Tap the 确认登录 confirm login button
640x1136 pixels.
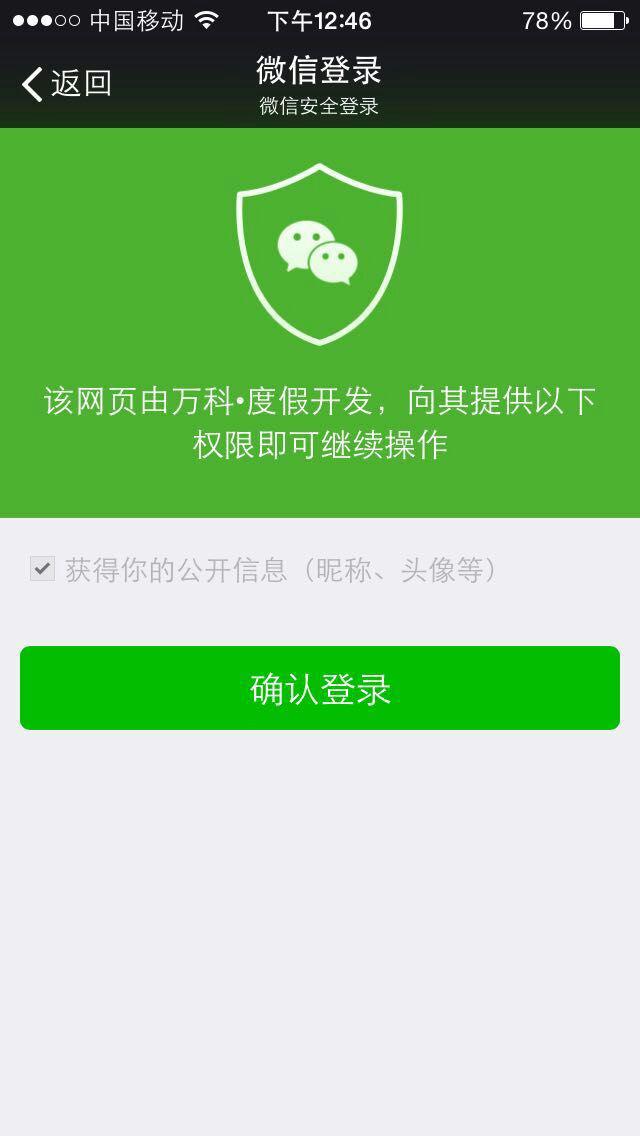(320, 688)
